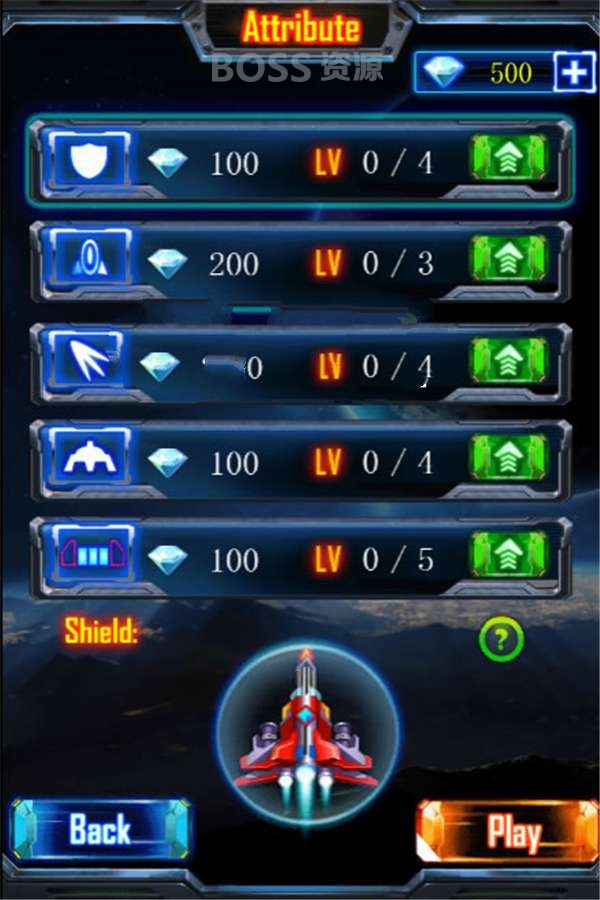Image resolution: width=600 pixels, height=900 pixels.
Task: Open the green question mark help
Action: [501, 639]
